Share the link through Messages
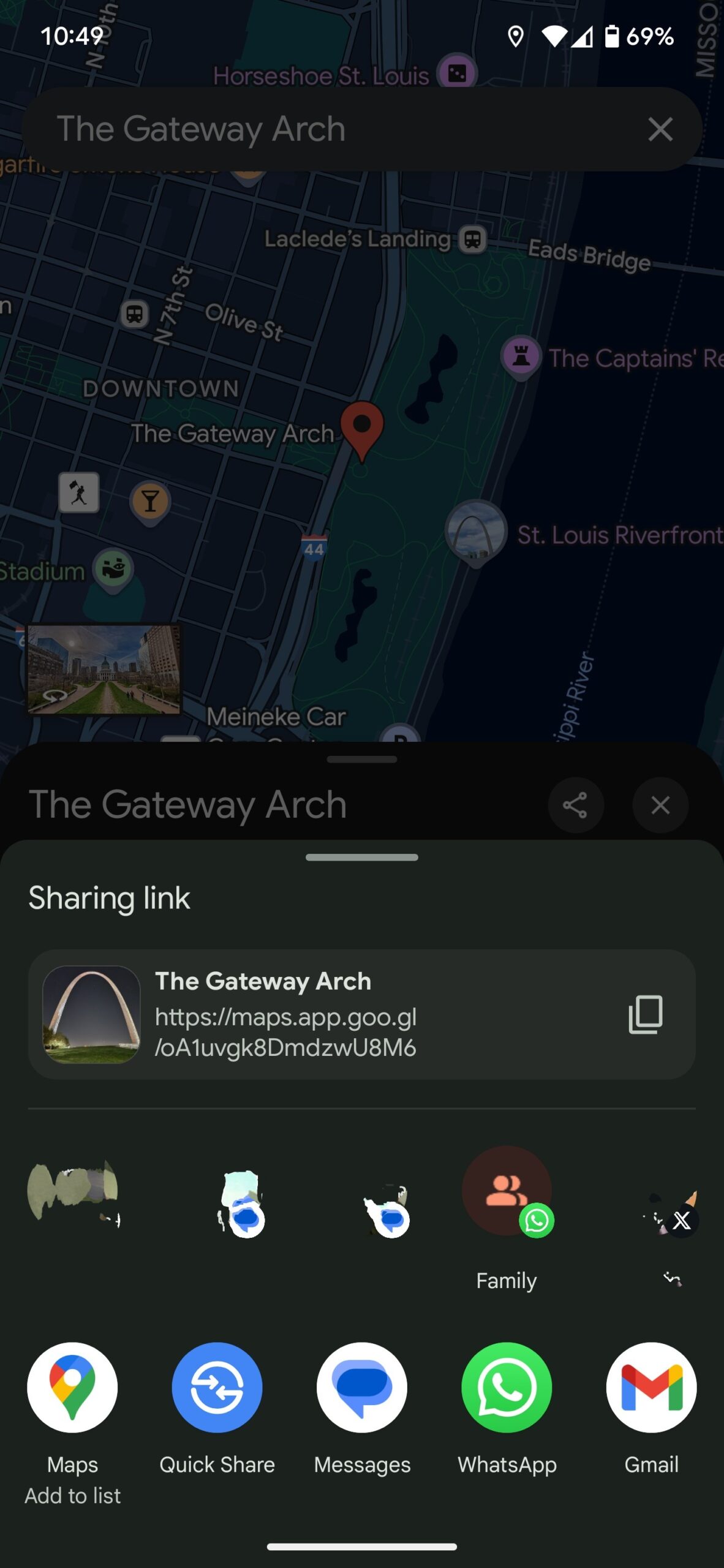 [x=362, y=1388]
